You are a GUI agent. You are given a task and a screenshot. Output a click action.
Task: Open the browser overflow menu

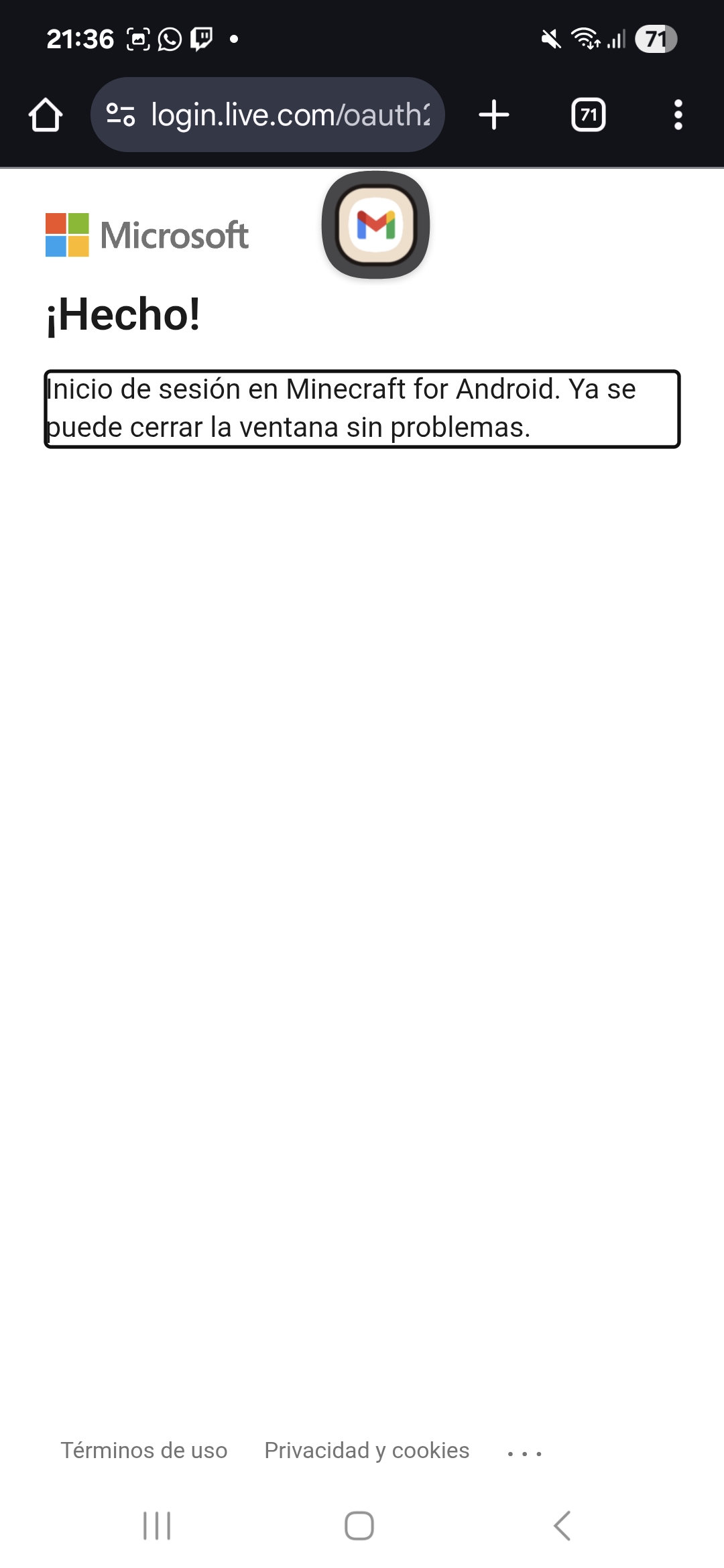point(678,115)
